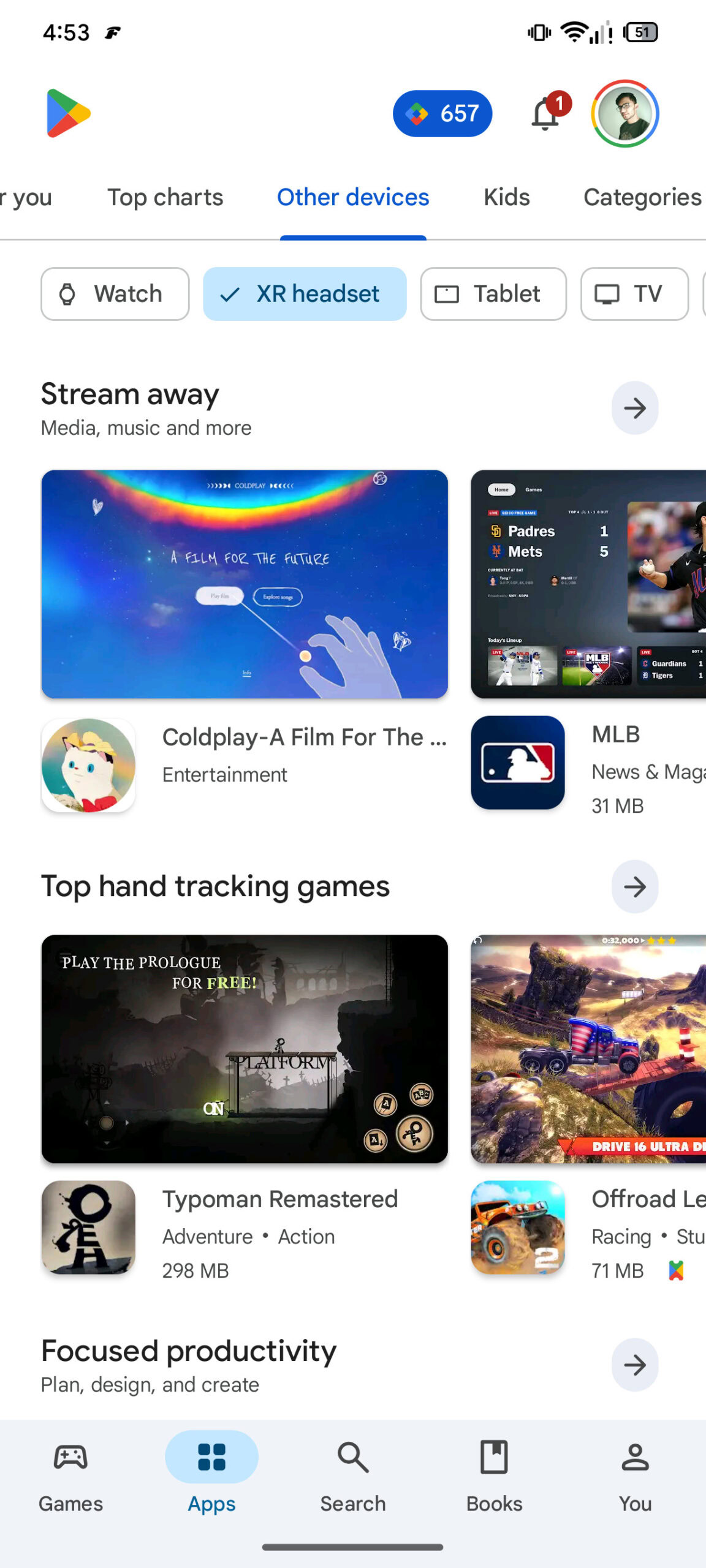Viewport: 706px width, 1568px height.
Task: Open the account profile picture
Action: [x=624, y=114]
